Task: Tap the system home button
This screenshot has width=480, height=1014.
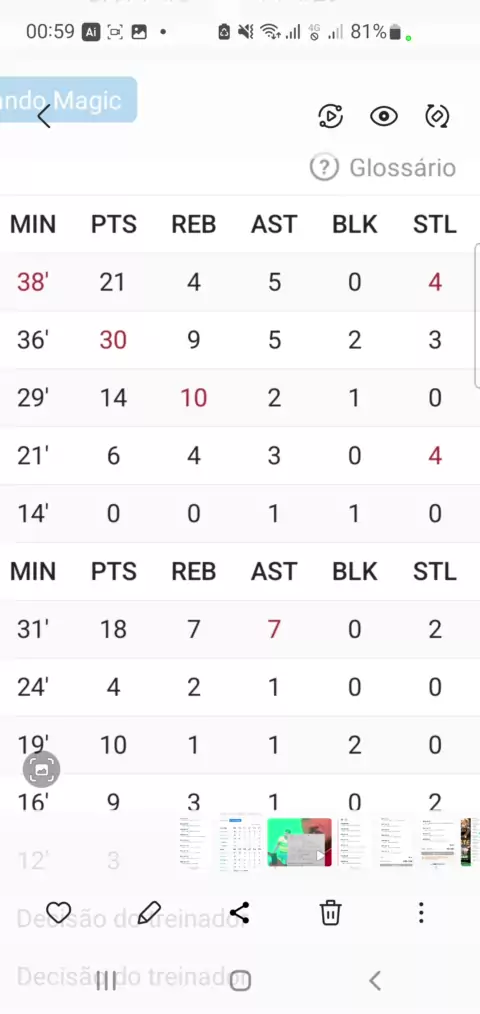Action: (240, 981)
